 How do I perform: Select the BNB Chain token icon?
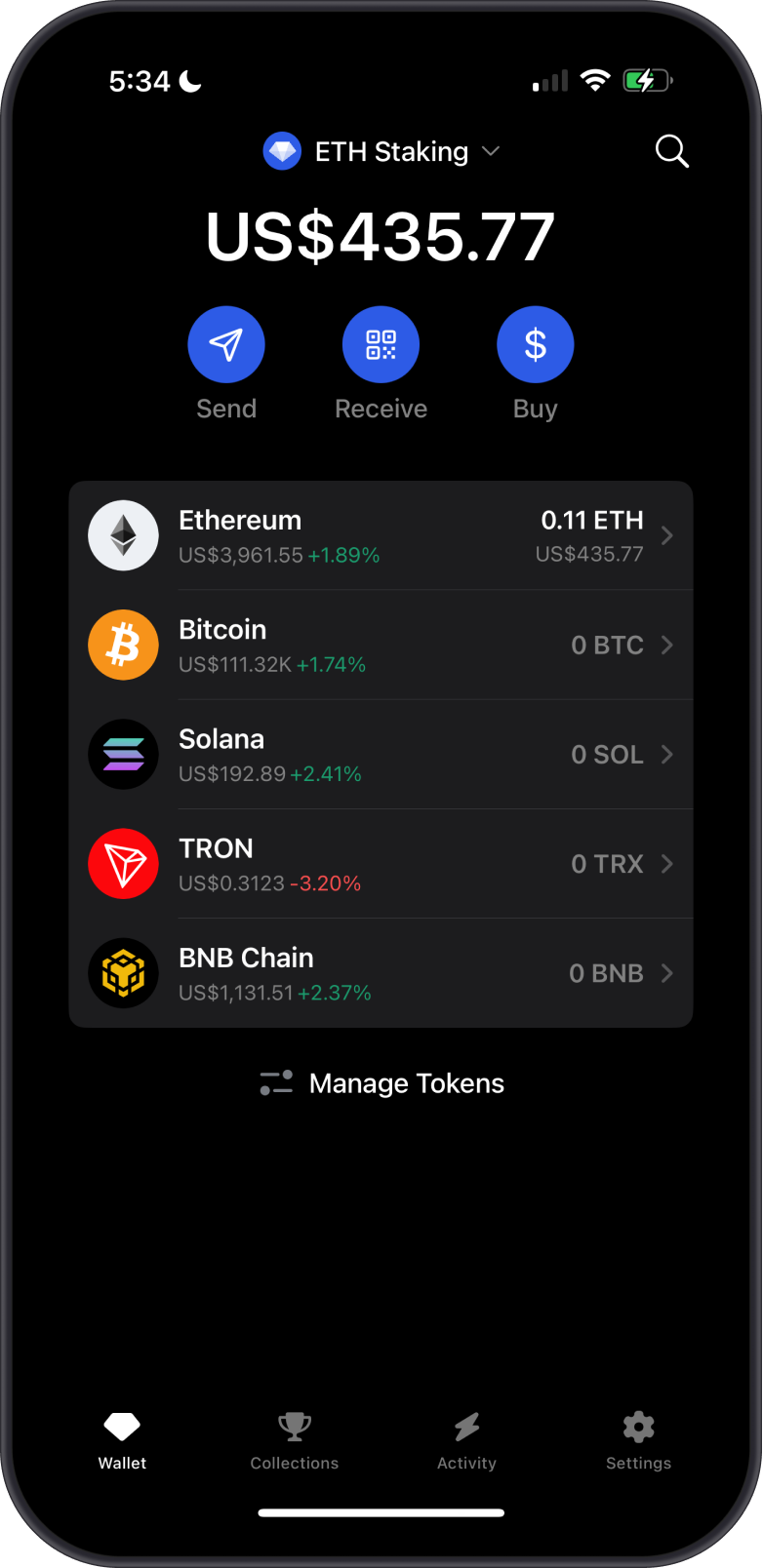point(123,972)
